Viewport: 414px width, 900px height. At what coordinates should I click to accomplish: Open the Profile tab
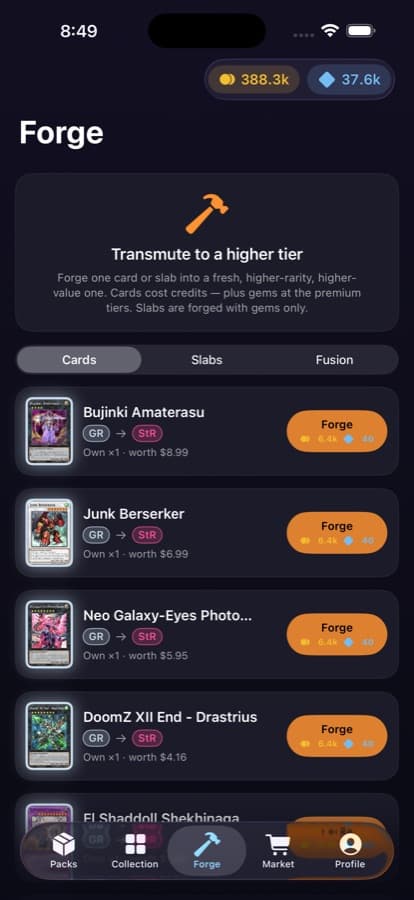tap(350, 851)
